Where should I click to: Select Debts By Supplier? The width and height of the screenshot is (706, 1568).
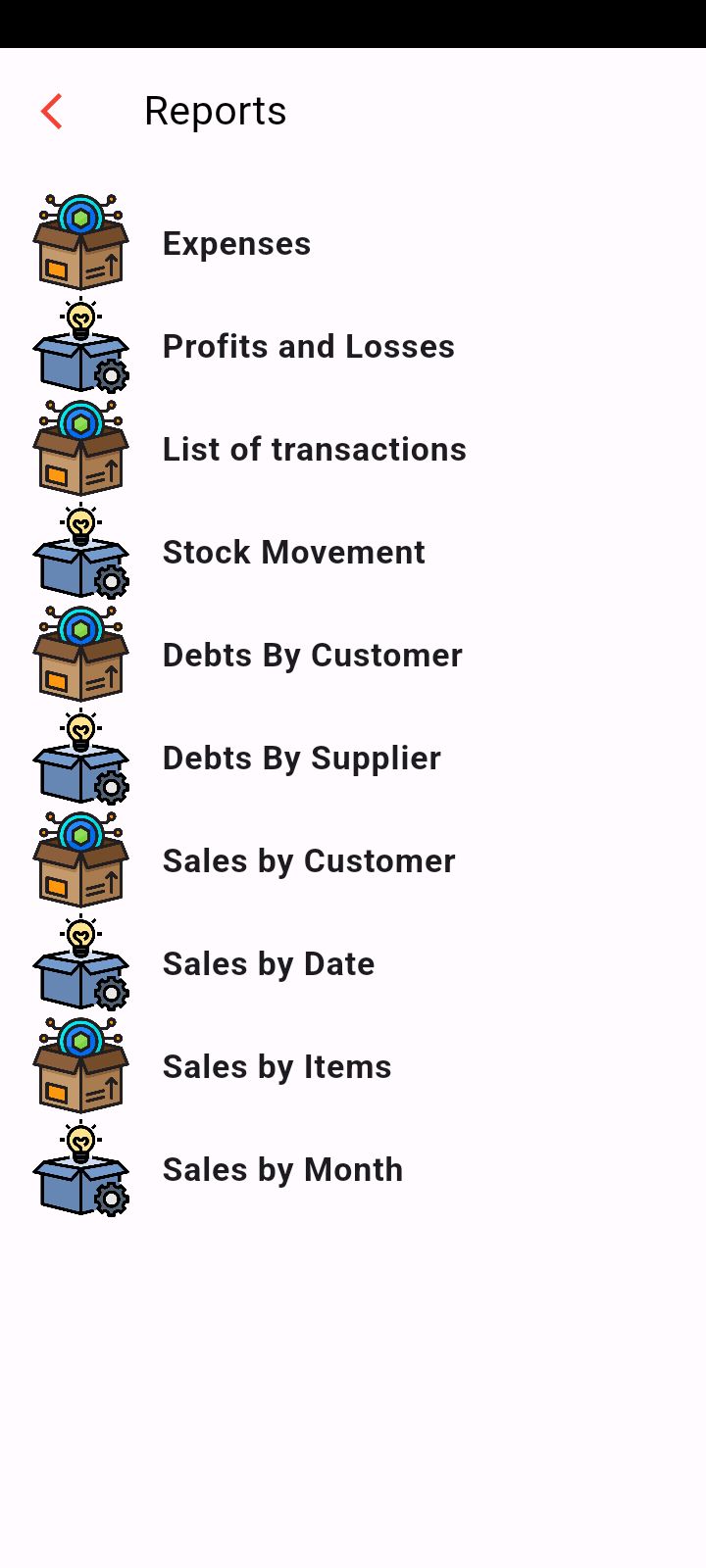pos(301,758)
